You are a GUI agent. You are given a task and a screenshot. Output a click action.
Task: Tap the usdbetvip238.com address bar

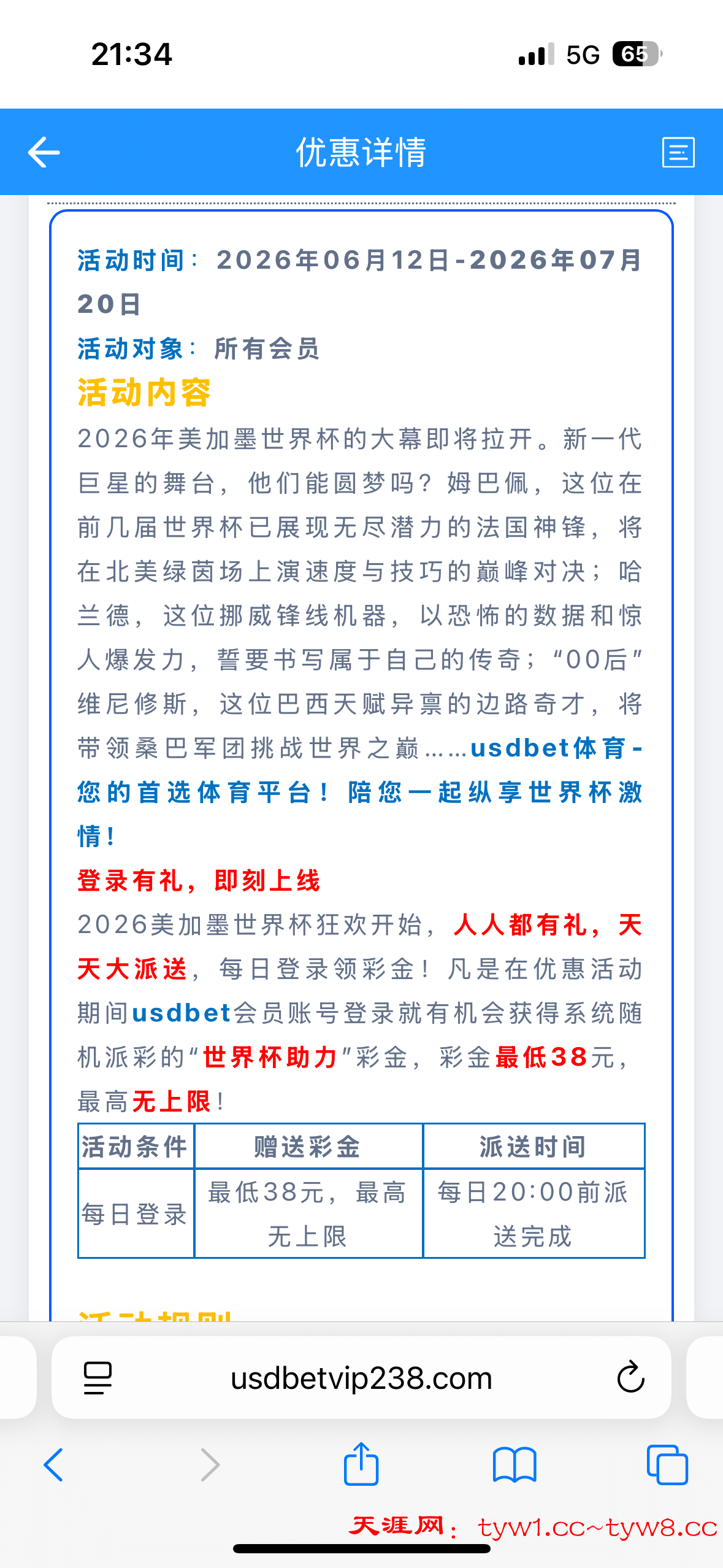[x=361, y=1378]
